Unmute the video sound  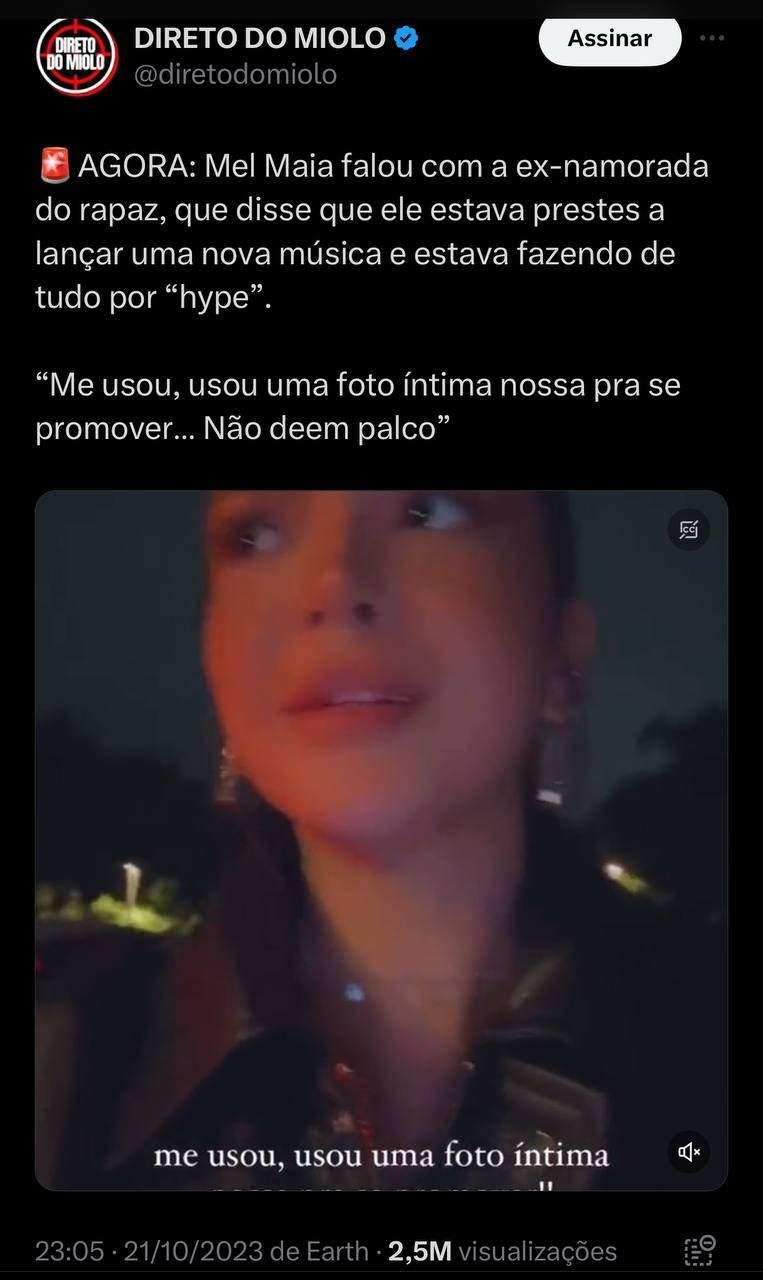(689, 1152)
